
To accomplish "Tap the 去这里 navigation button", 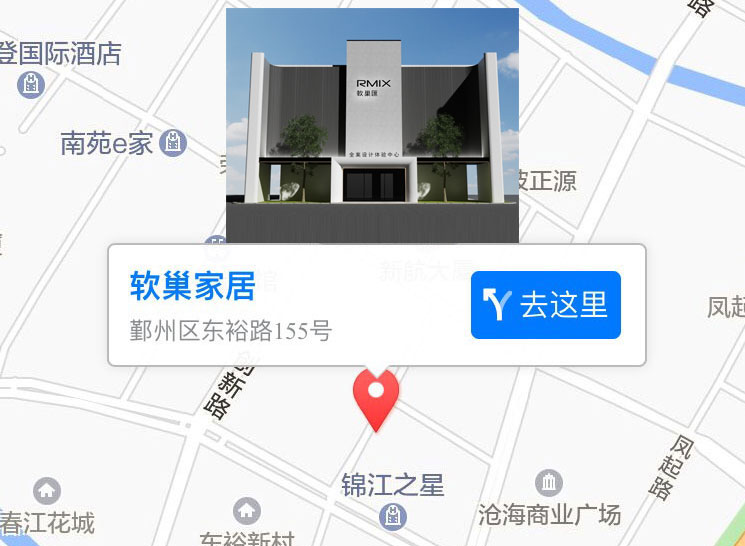I will tap(545, 305).
